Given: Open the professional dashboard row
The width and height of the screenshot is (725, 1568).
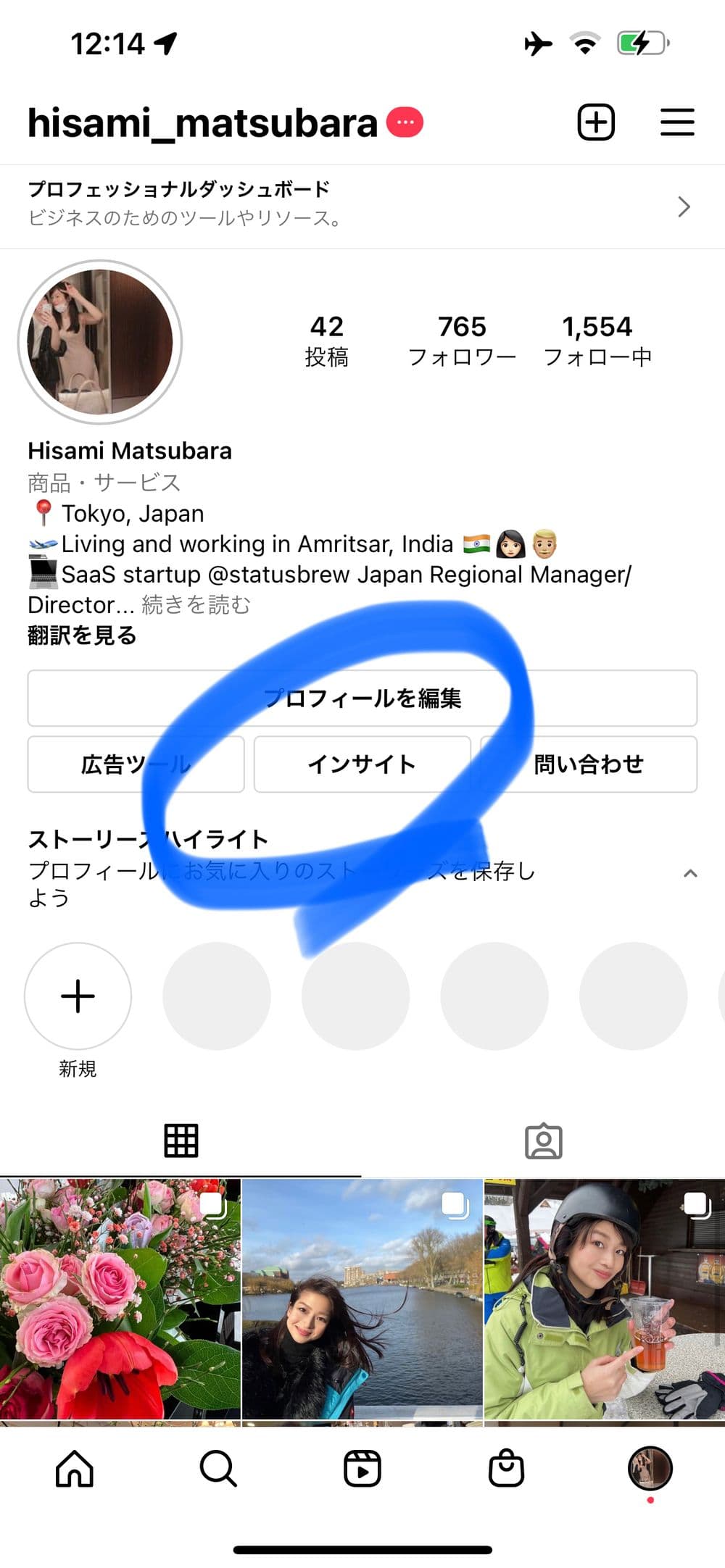Looking at the screenshot, I should (x=362, y=206).
